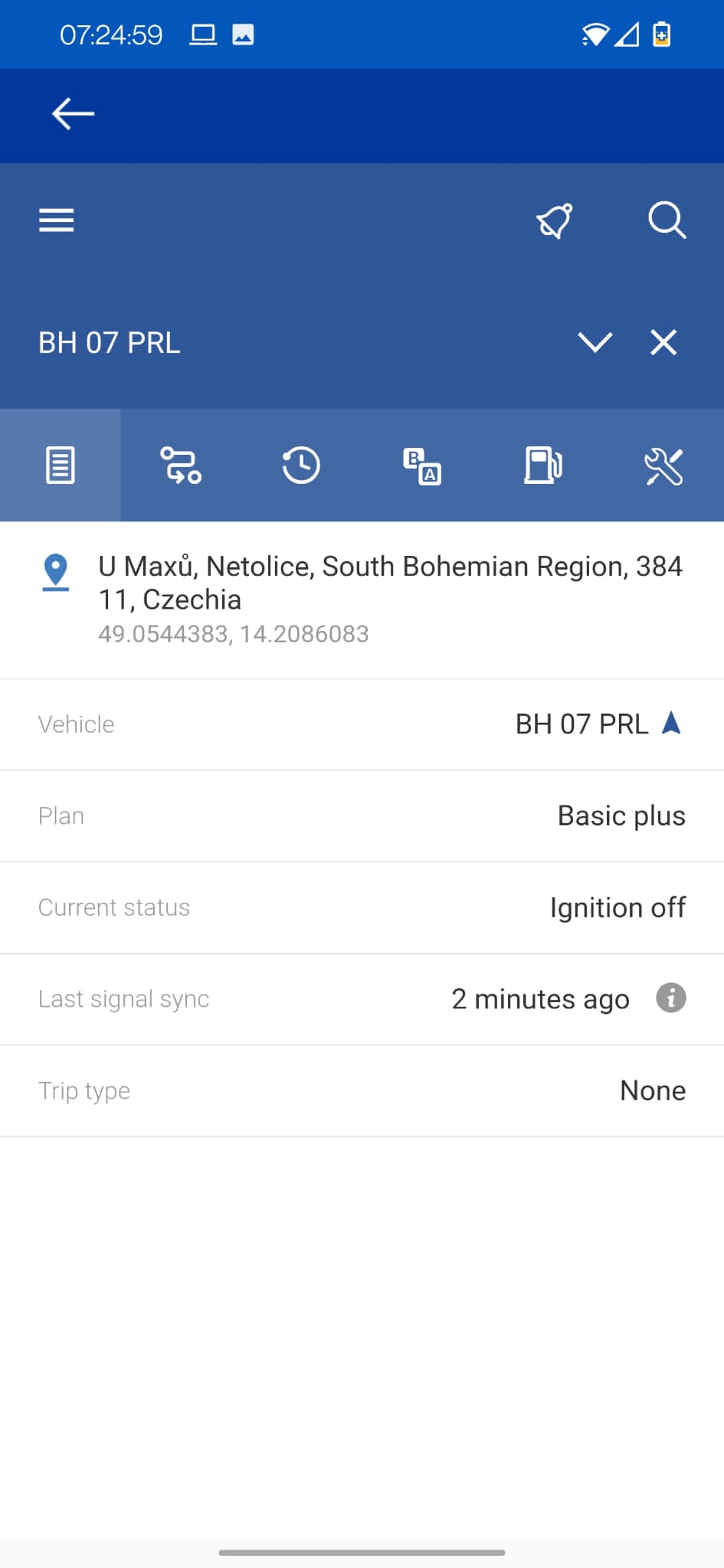724x1568 pixels.
Task: Open the A-B trips tab
Action: tap(422, 465)
